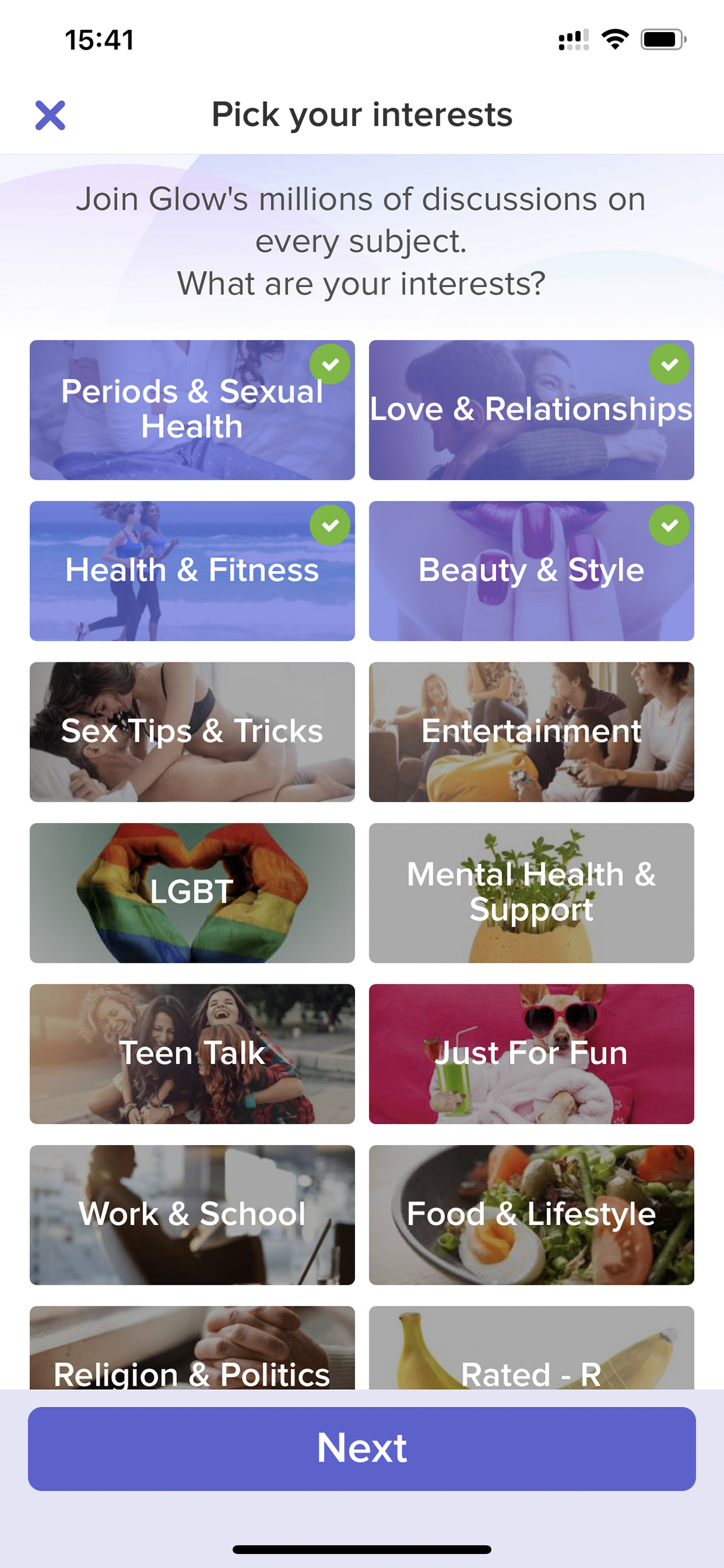
Task: Select the Religion & Politics tile
Action: [x=192, y=1347]
